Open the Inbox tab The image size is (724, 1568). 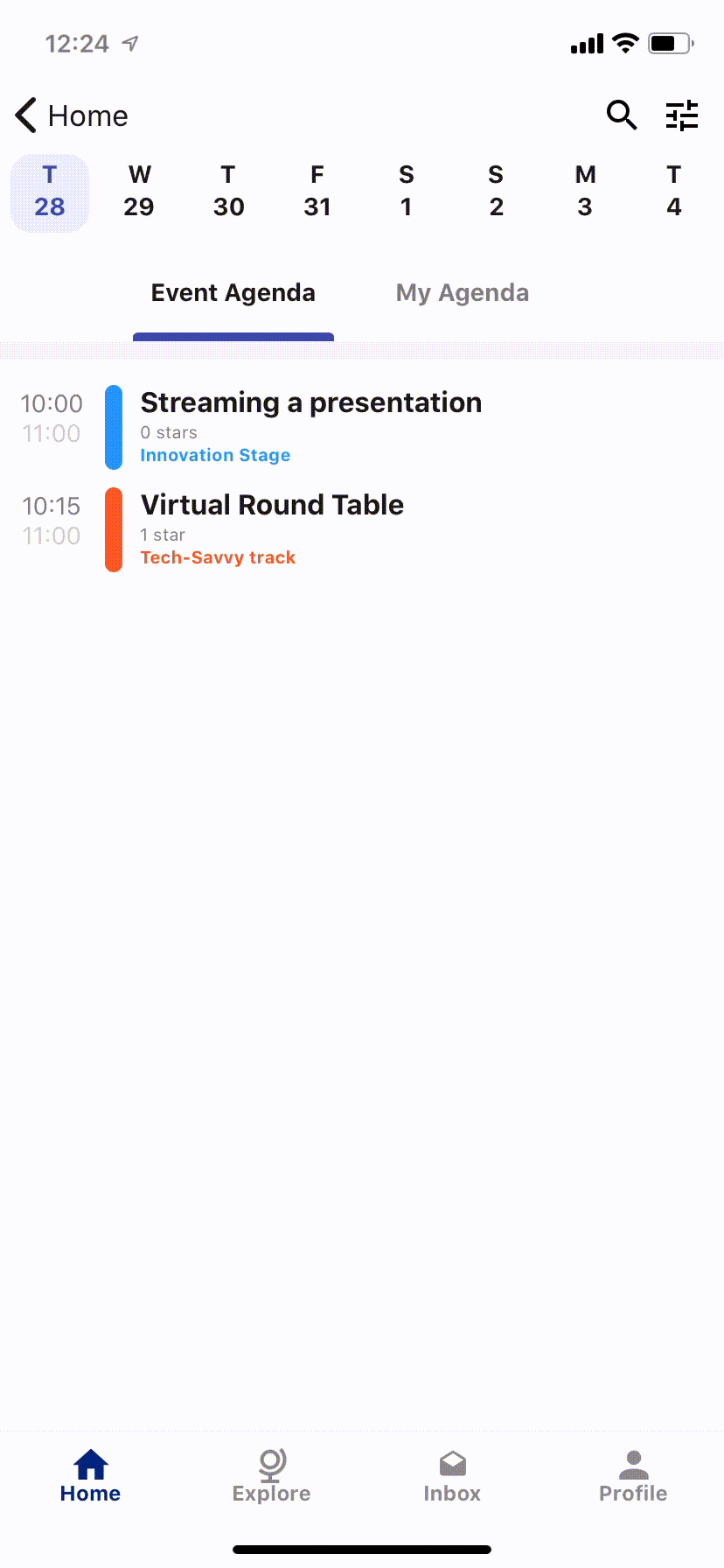452,1476
